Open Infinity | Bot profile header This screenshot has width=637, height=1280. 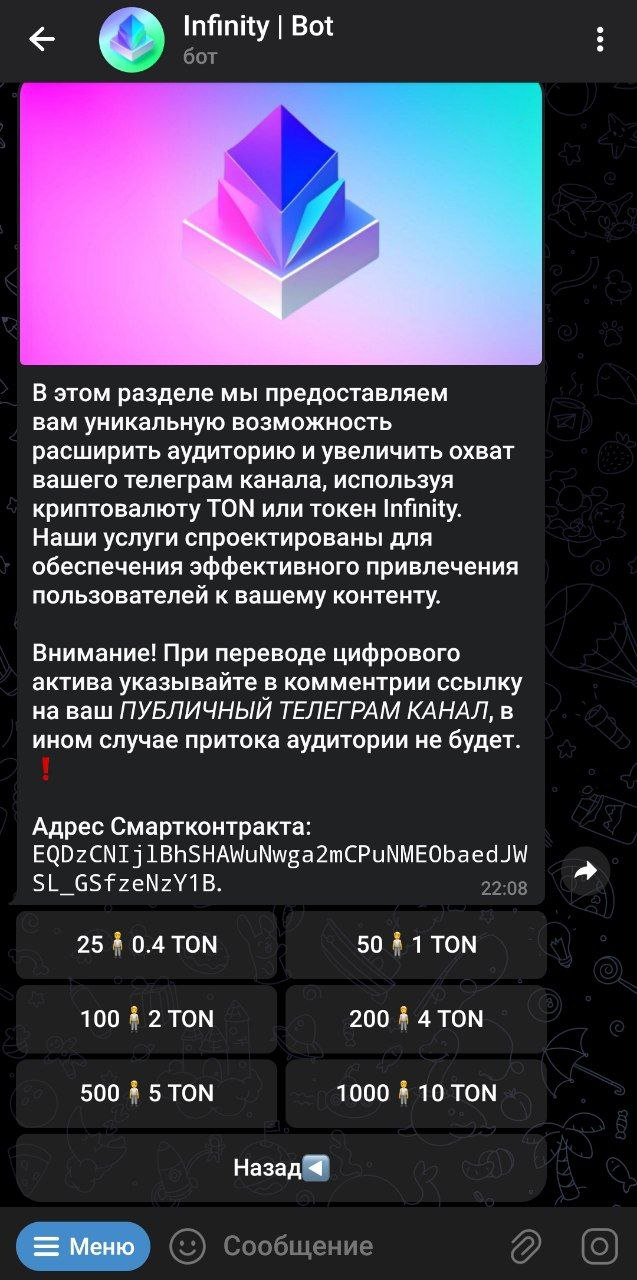[x=257, y=40]
